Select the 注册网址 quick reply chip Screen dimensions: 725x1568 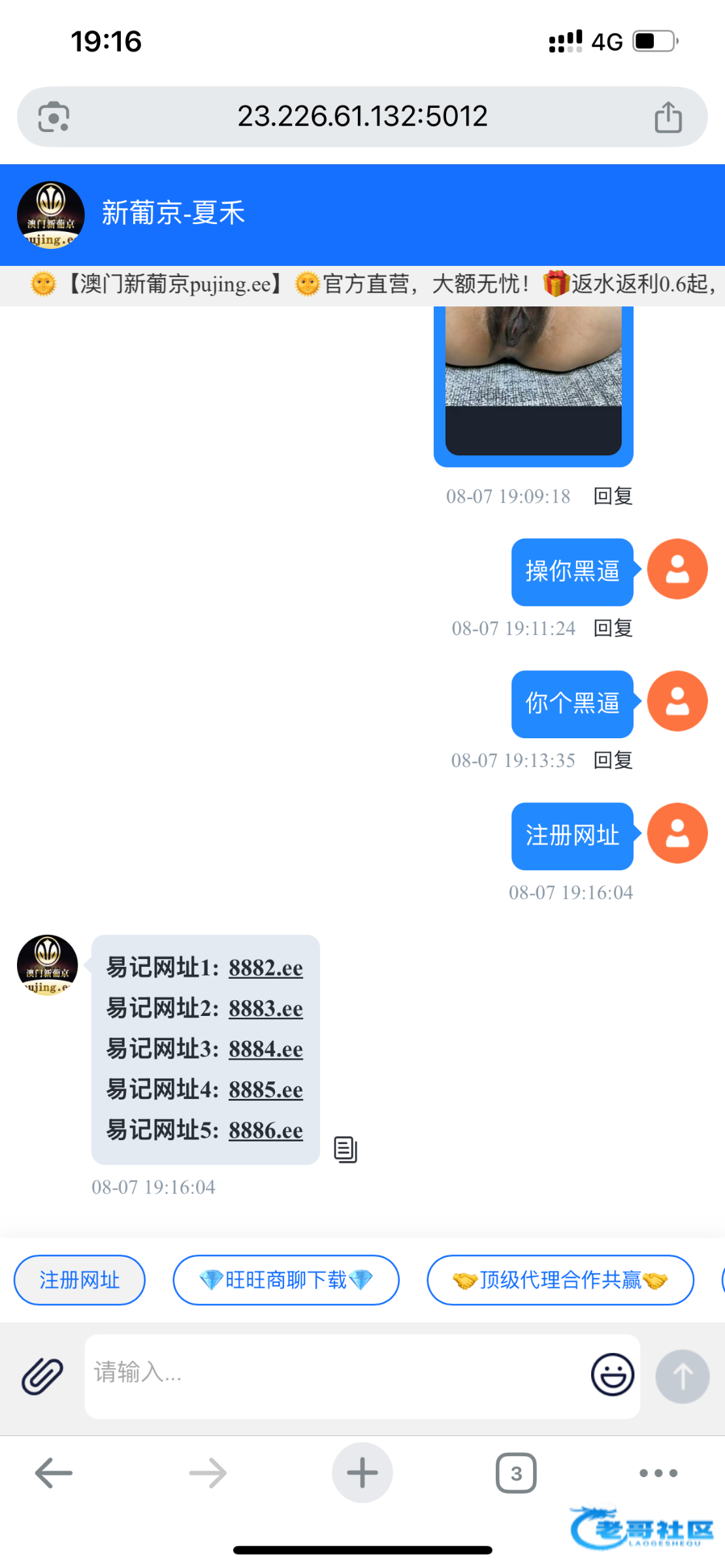click(x=80, y=1280)
